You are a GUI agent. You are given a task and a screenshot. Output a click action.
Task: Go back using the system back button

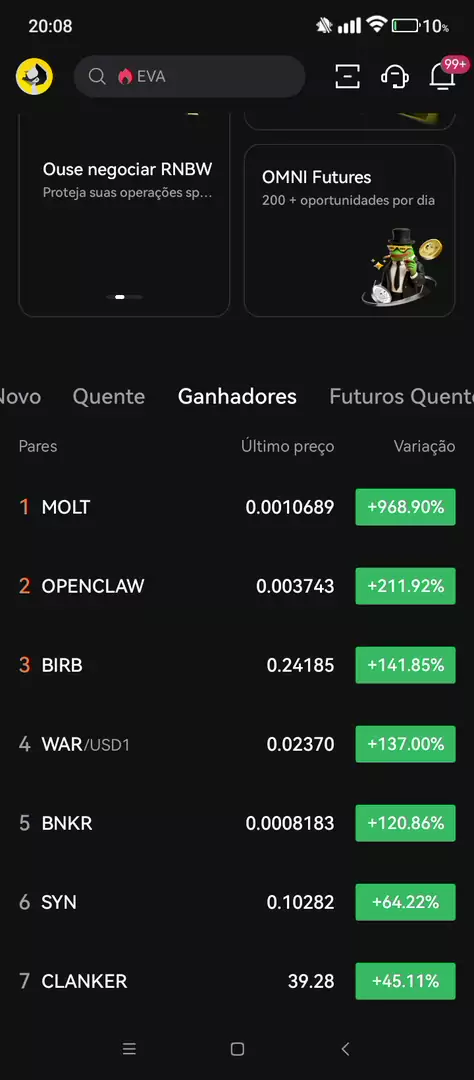click(x=346, y=1049)
